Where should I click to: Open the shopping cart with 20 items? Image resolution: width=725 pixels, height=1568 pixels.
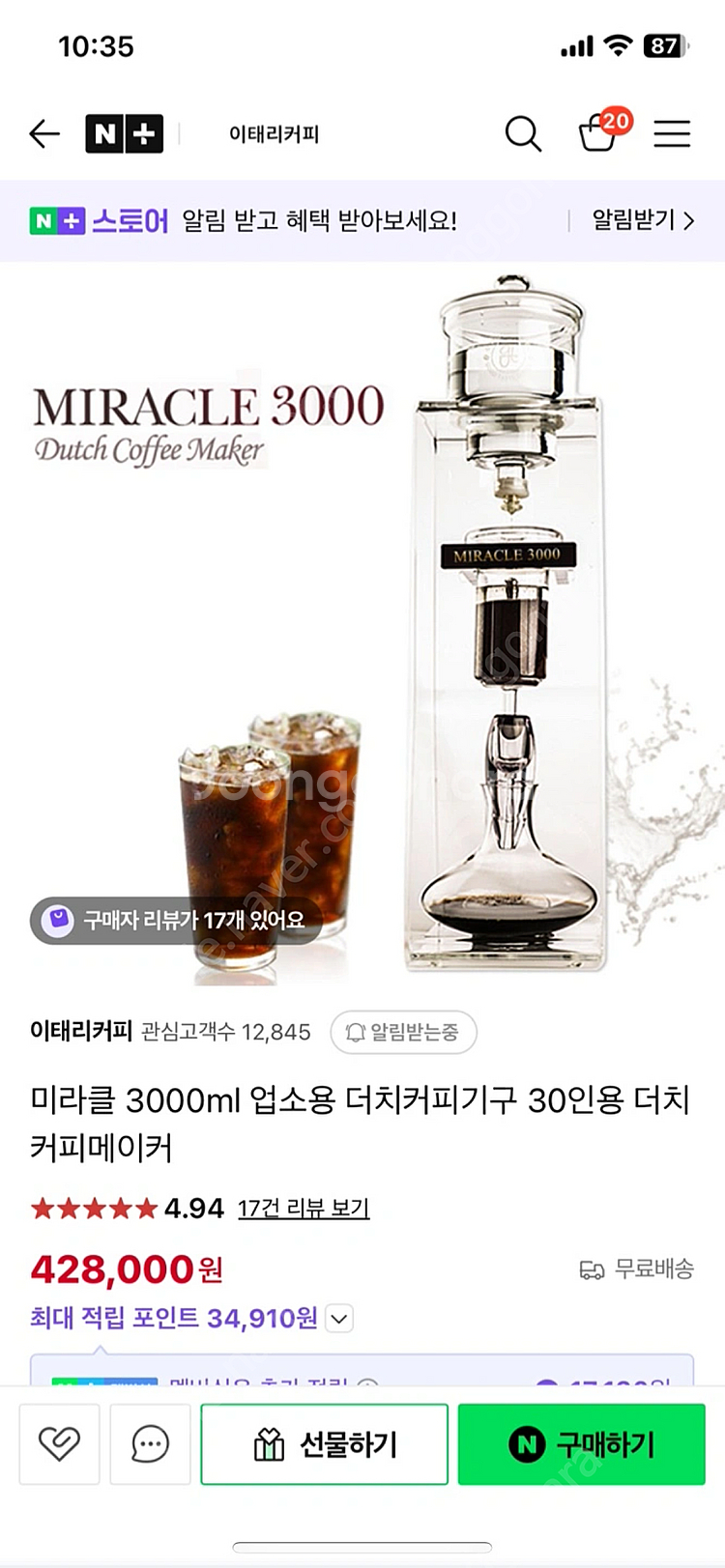tap(598, 133)
